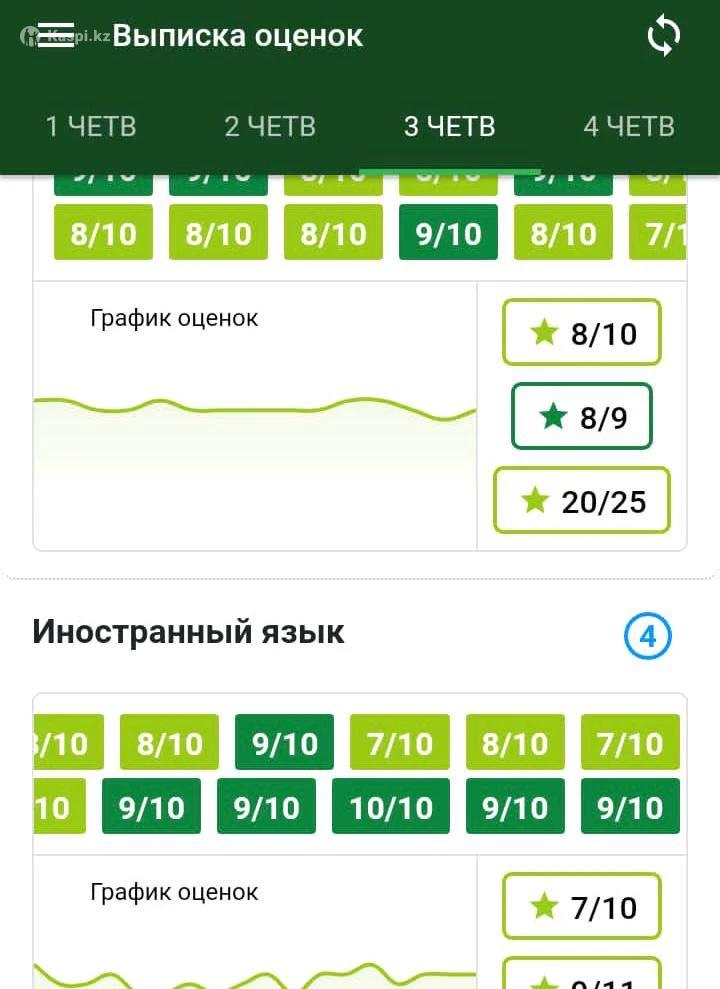Tap the circled 4 mark by Иностранный язык

[648, 636]
